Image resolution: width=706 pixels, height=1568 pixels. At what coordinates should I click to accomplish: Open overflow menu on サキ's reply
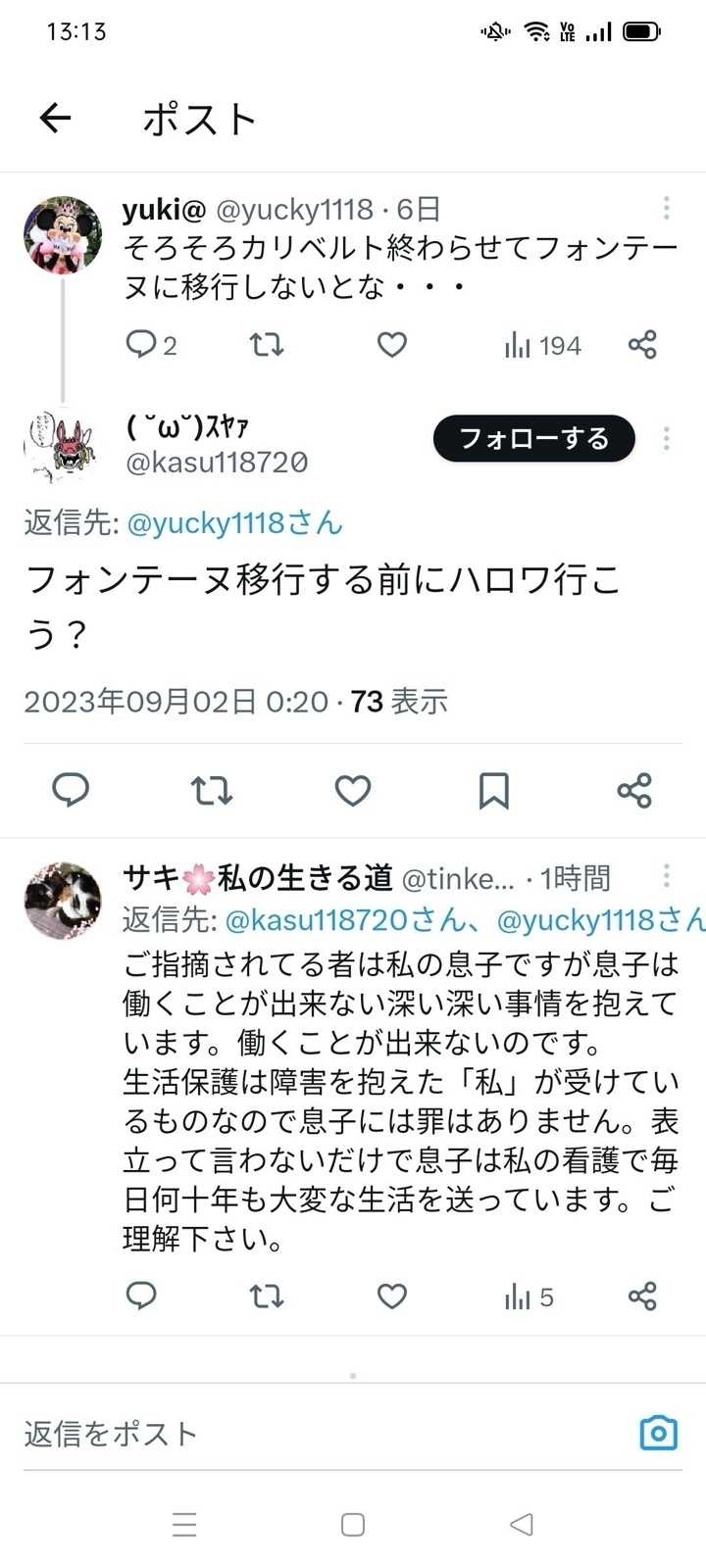(x=666, y=875)
